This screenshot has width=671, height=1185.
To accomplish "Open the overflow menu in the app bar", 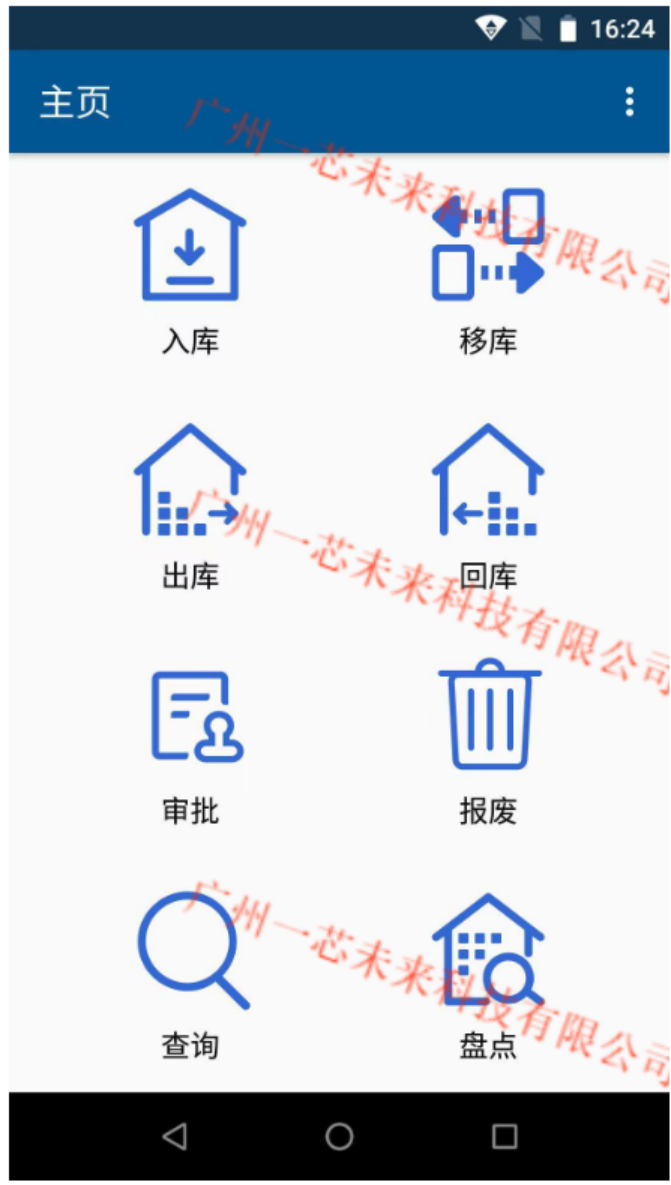I will (x=629, y=102).
